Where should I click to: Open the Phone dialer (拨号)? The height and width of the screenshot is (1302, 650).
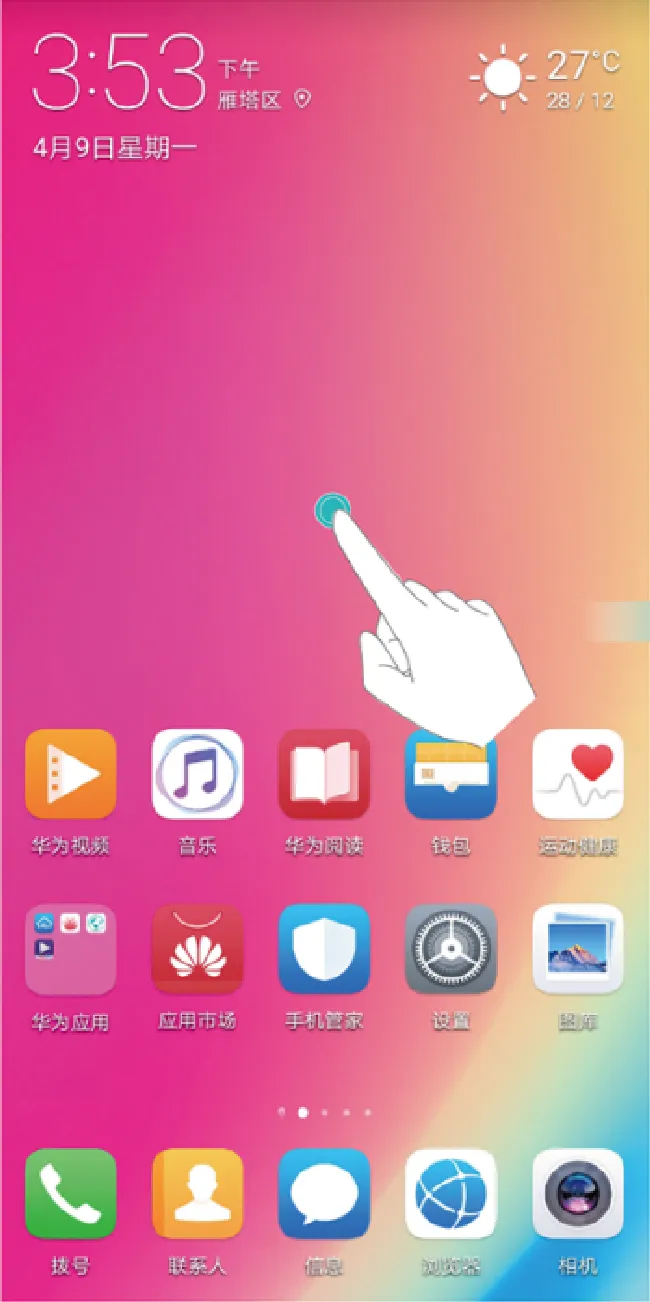pos(71,1194)
